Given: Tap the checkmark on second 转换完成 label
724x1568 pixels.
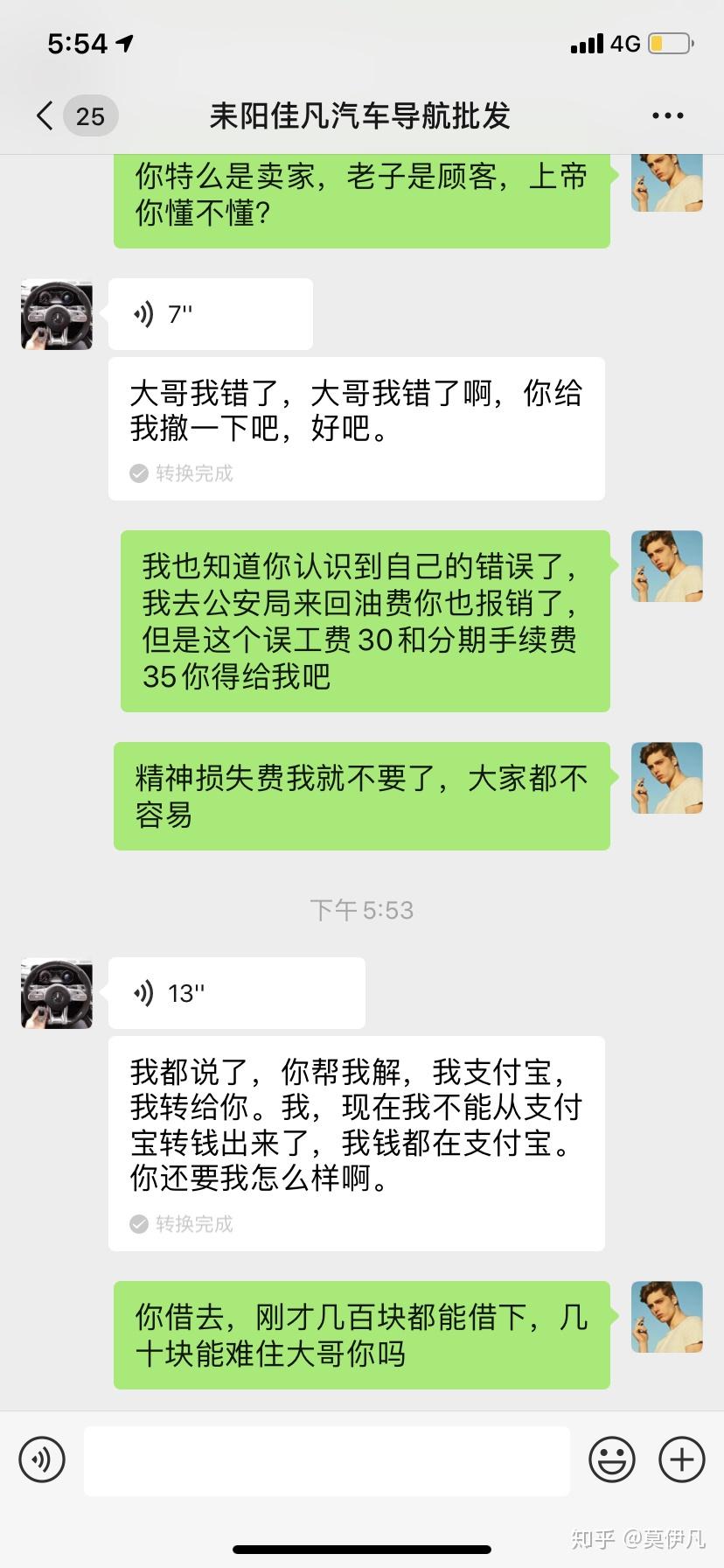Looking at the screenshot, I should coord(138,1224).
